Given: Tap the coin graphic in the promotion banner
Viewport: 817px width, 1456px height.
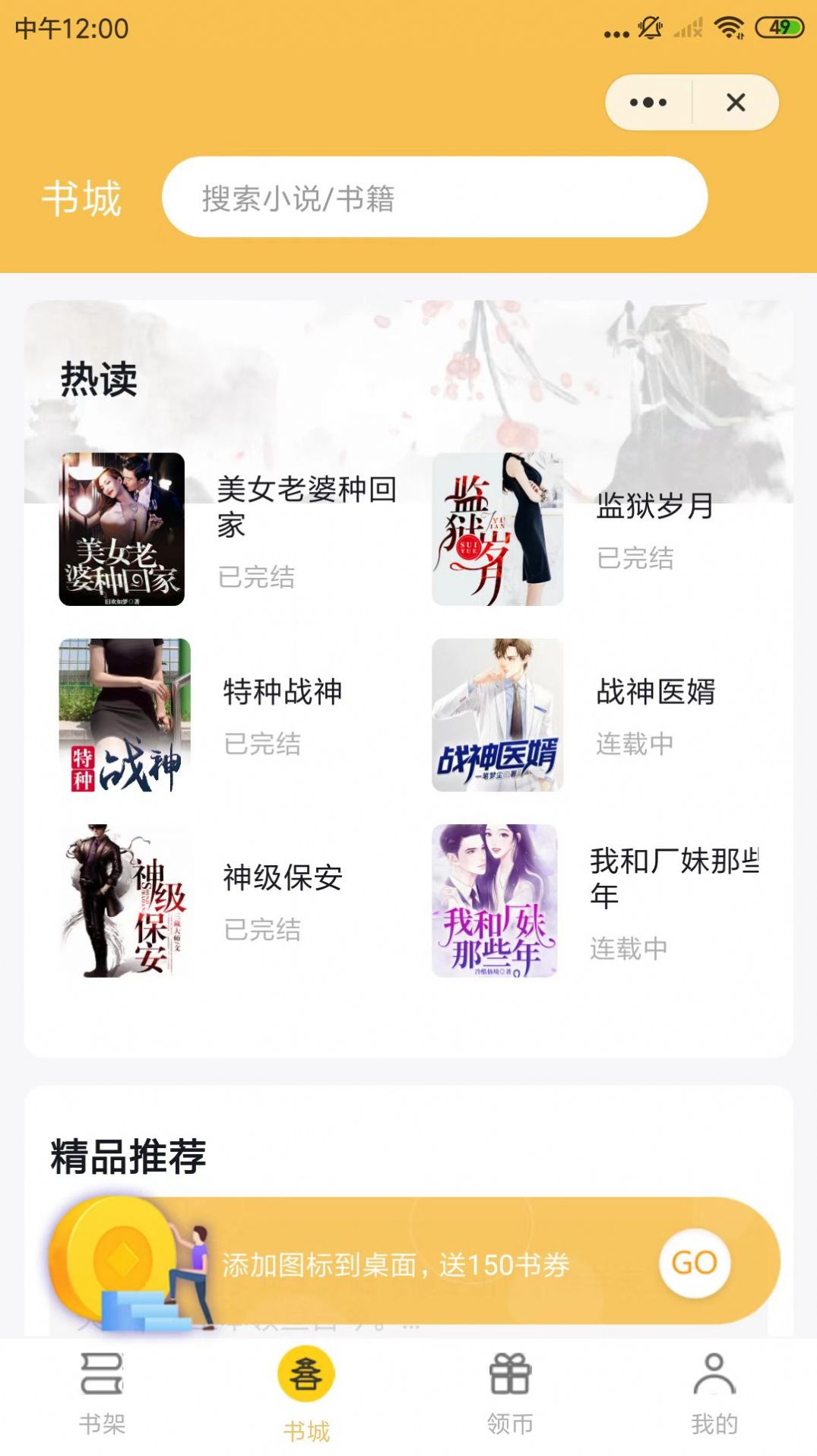Looking at the screenshot, I should click(110, 1258).
